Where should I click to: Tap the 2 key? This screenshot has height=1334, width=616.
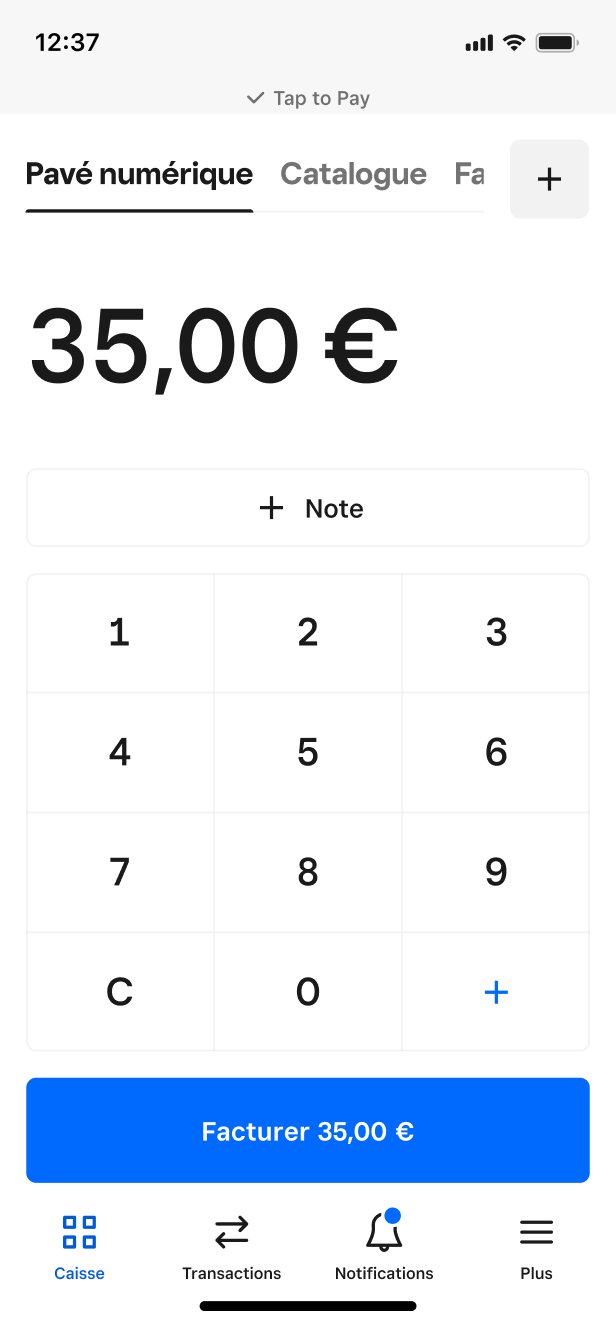pos(308,633)
